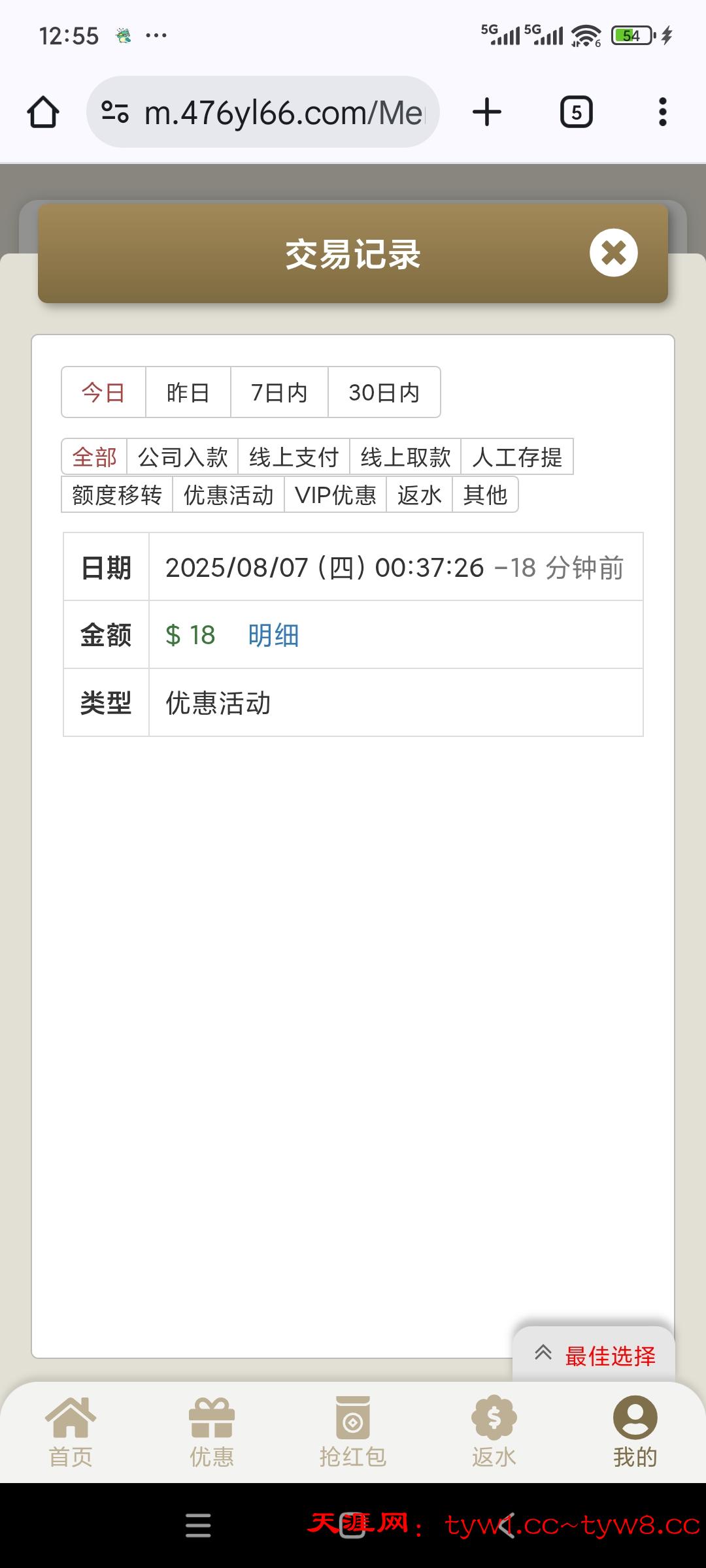This screenshot has height=1568, width=706.
Task: Open a new browser tab
Action: pyautogui.click(x=487, y=112)
